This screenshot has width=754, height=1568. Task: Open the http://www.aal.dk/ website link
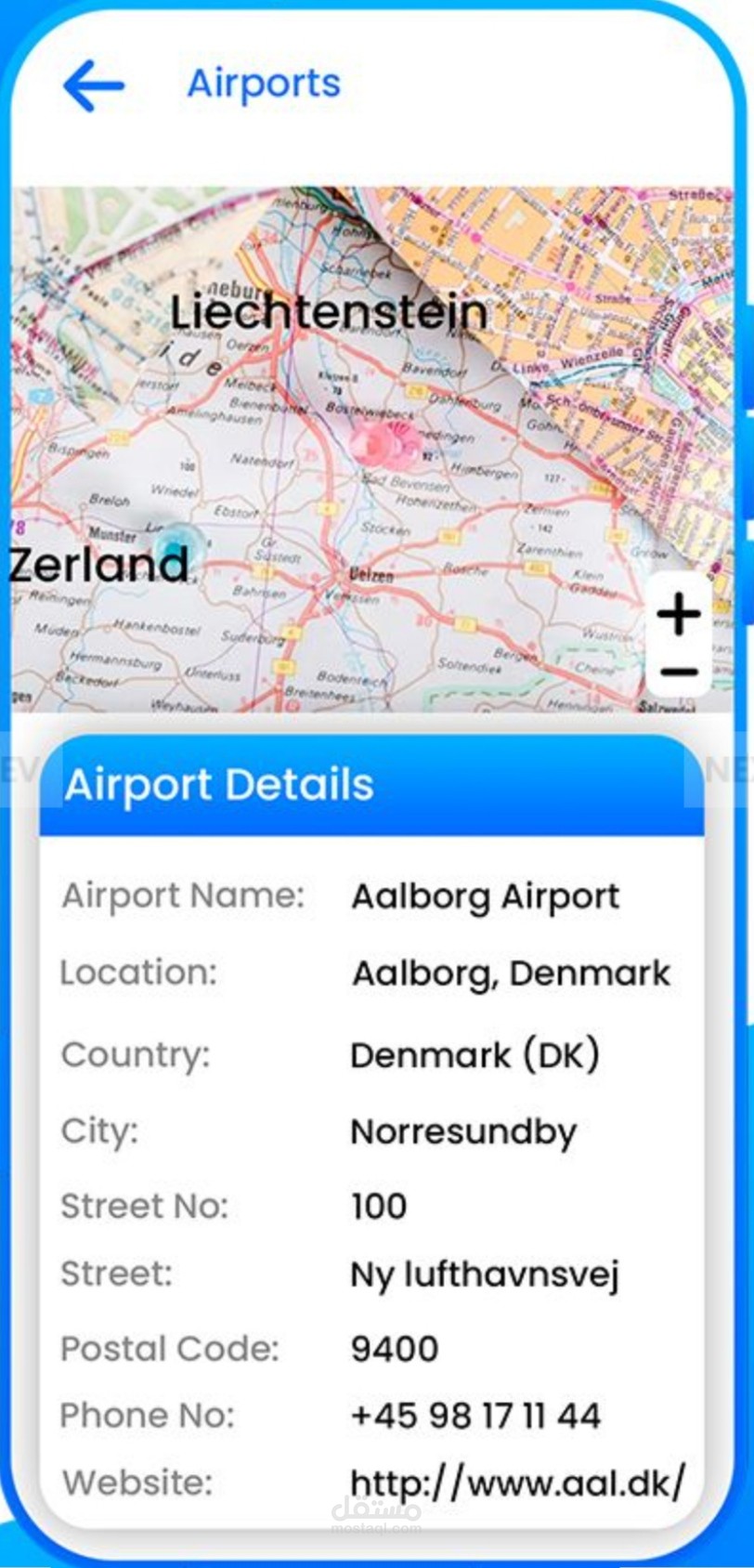point(518,1482)
